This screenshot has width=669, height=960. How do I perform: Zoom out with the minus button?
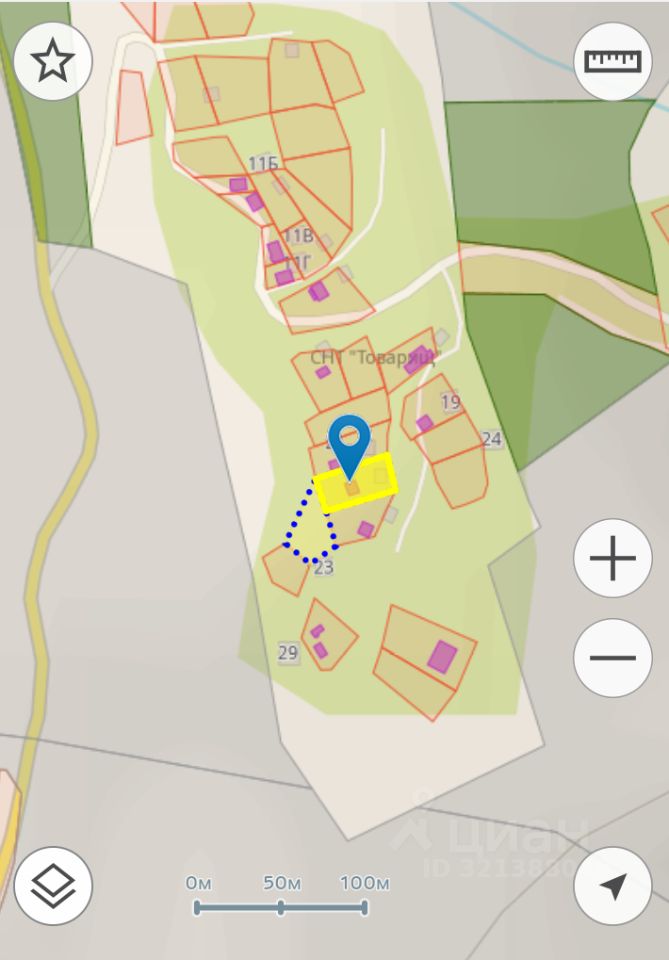tap(613, 658)
